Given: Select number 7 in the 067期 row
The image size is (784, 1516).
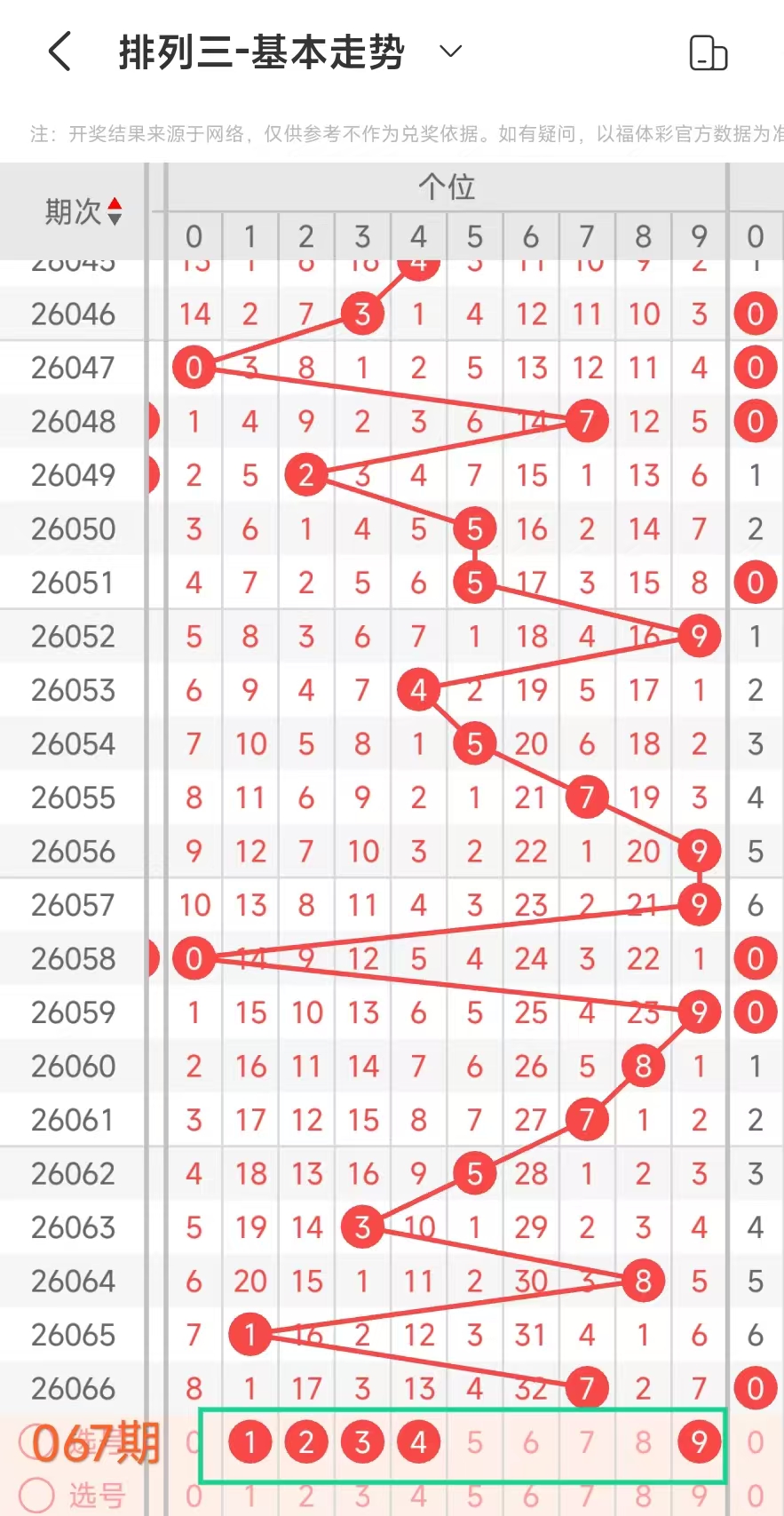Looking at the screenshot, I should 587,1442.
